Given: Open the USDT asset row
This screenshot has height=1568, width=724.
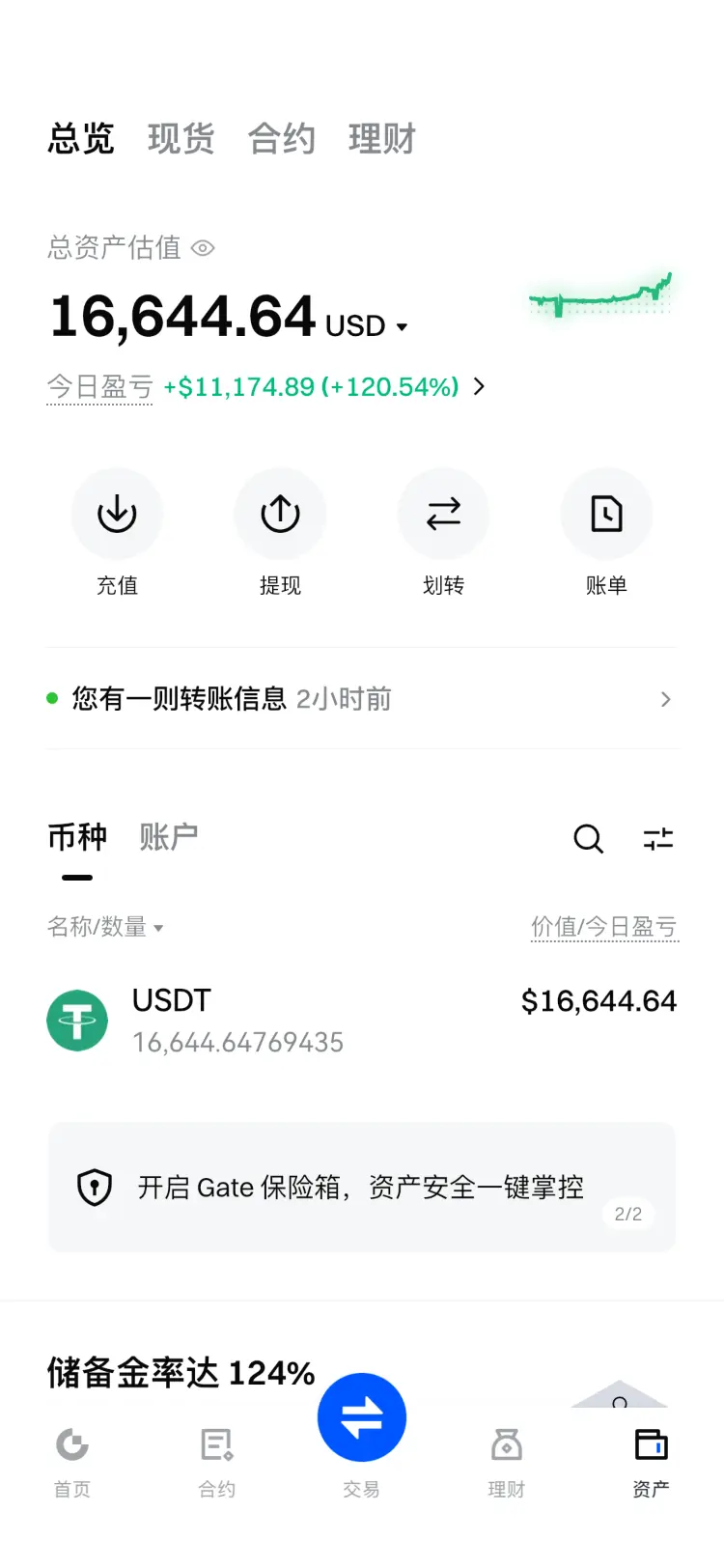Looking at the screenshot, I should [362, 1021].
